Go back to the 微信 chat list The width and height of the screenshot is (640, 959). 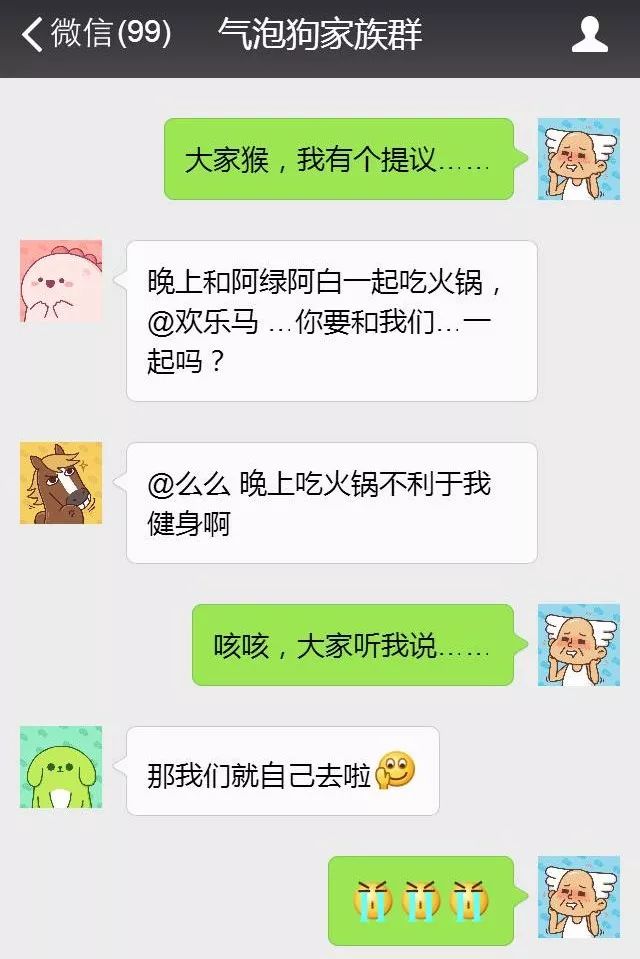coord(95,34)
